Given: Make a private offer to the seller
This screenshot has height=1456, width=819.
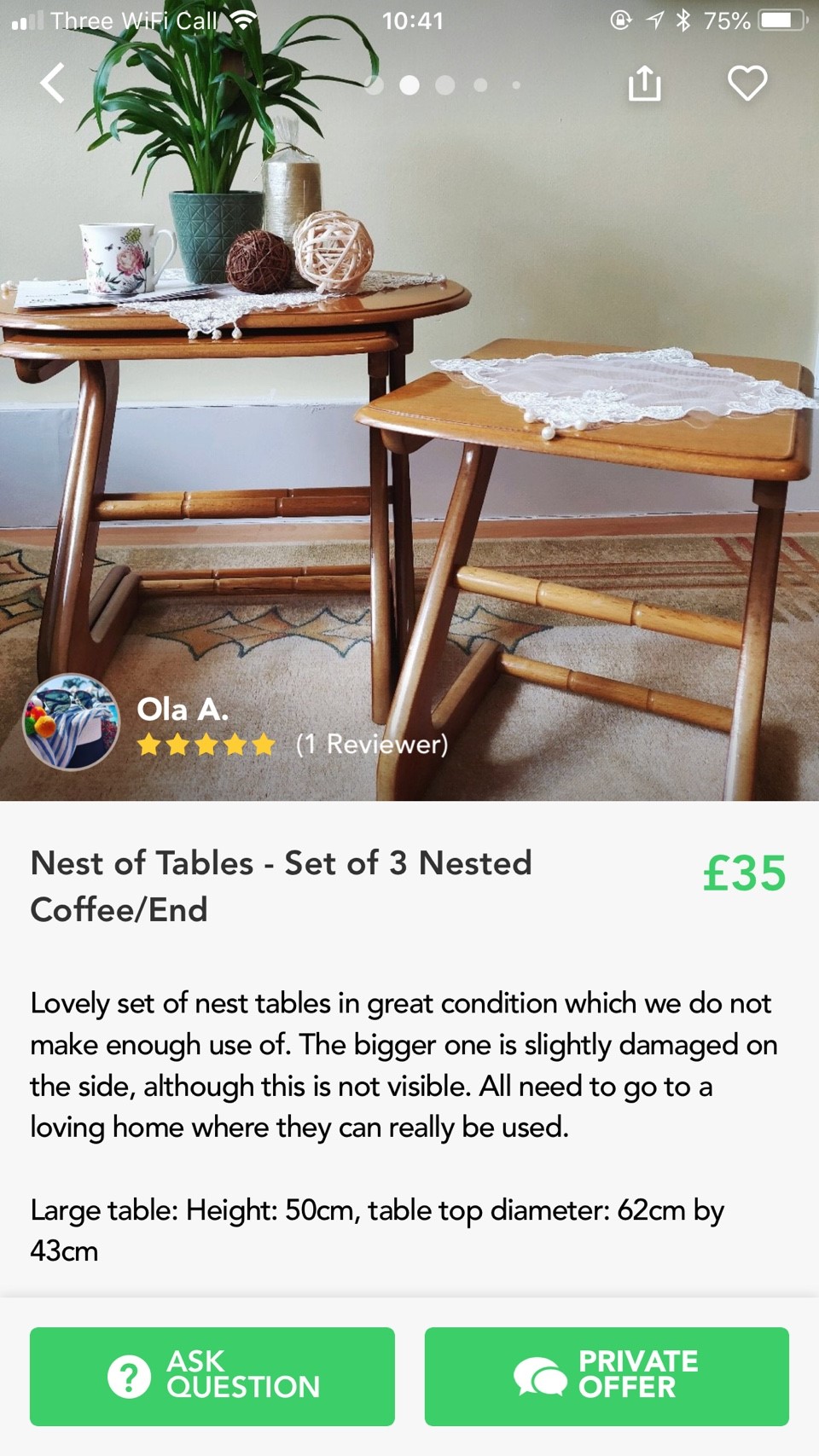Looking at the screenshot, I should [607, 1376].
